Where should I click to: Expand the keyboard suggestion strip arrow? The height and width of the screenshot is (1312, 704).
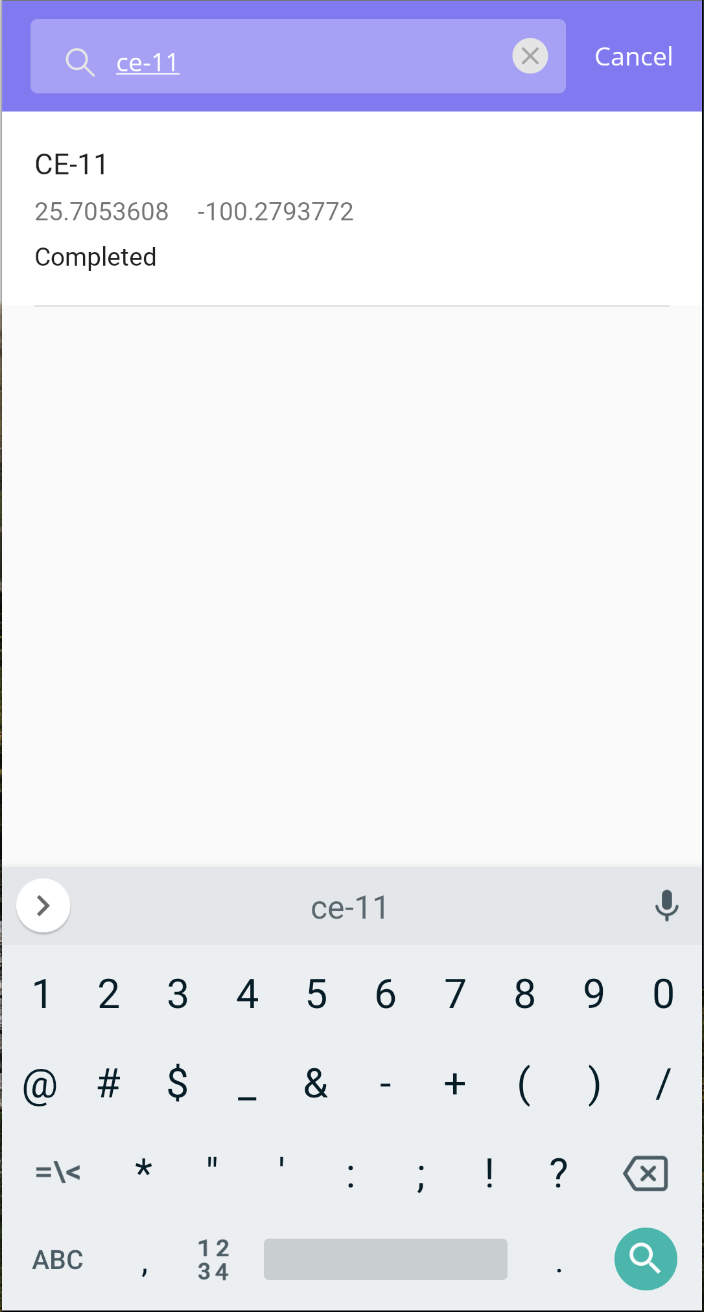(43, 906)
